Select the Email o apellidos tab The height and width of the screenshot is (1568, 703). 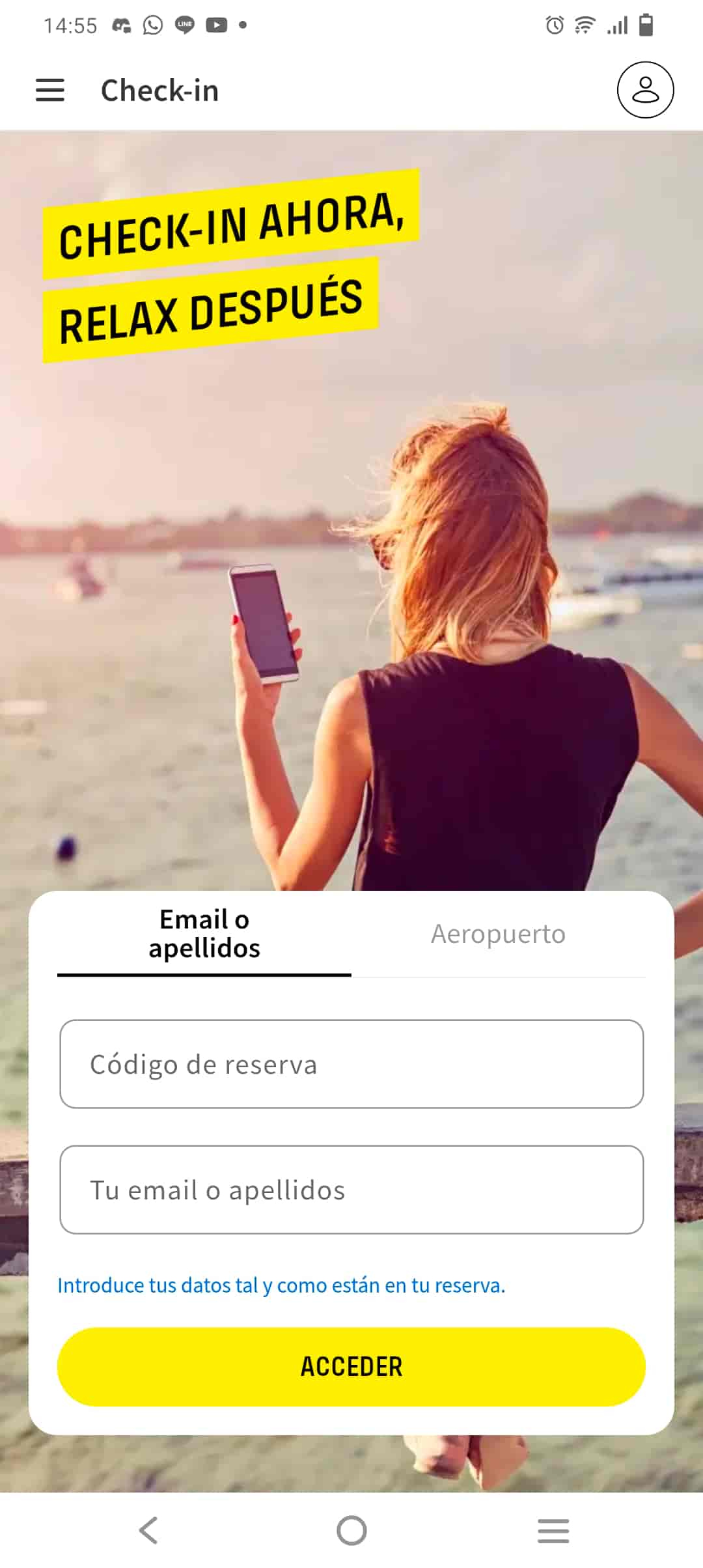(x=202, y=934)
